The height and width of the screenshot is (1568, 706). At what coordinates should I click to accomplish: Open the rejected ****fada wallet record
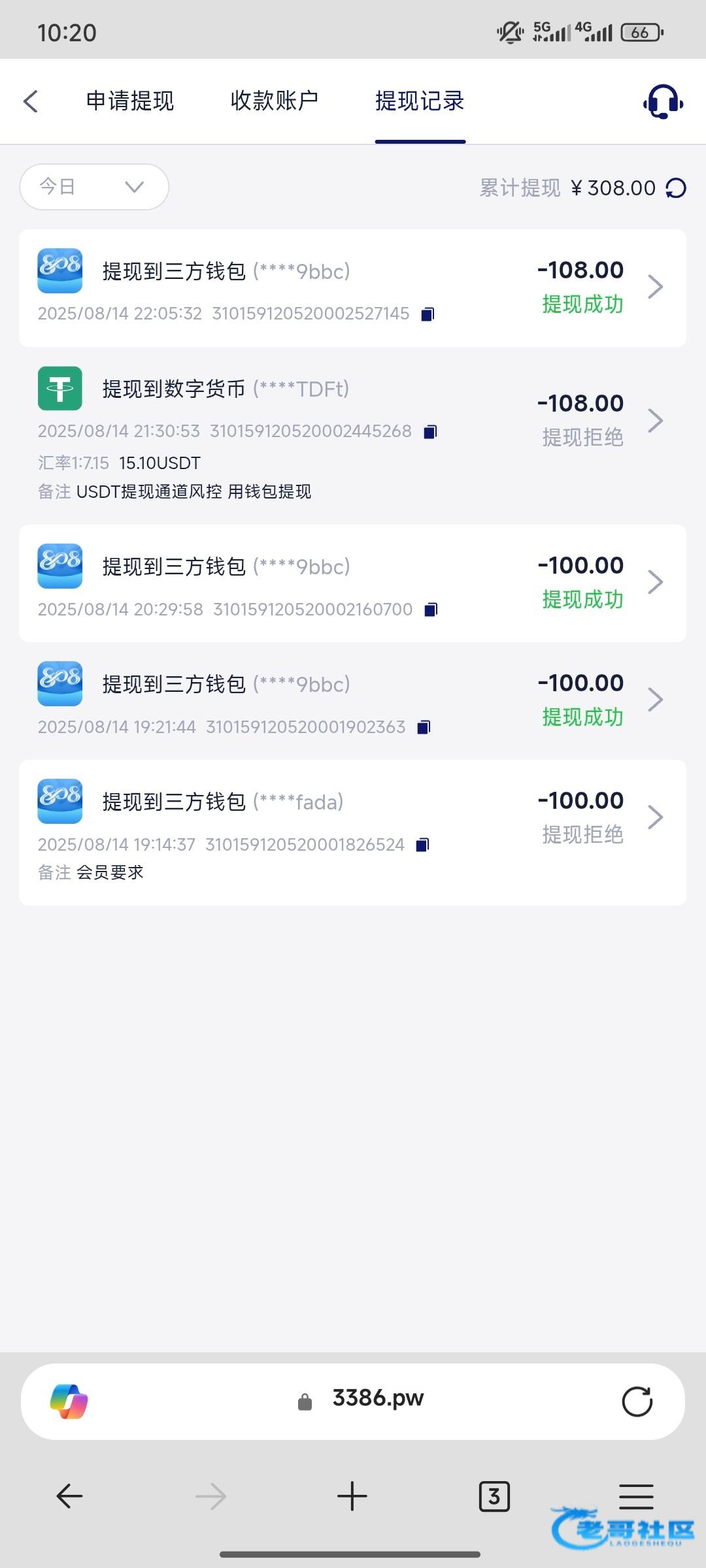click(x=353, y=832)
